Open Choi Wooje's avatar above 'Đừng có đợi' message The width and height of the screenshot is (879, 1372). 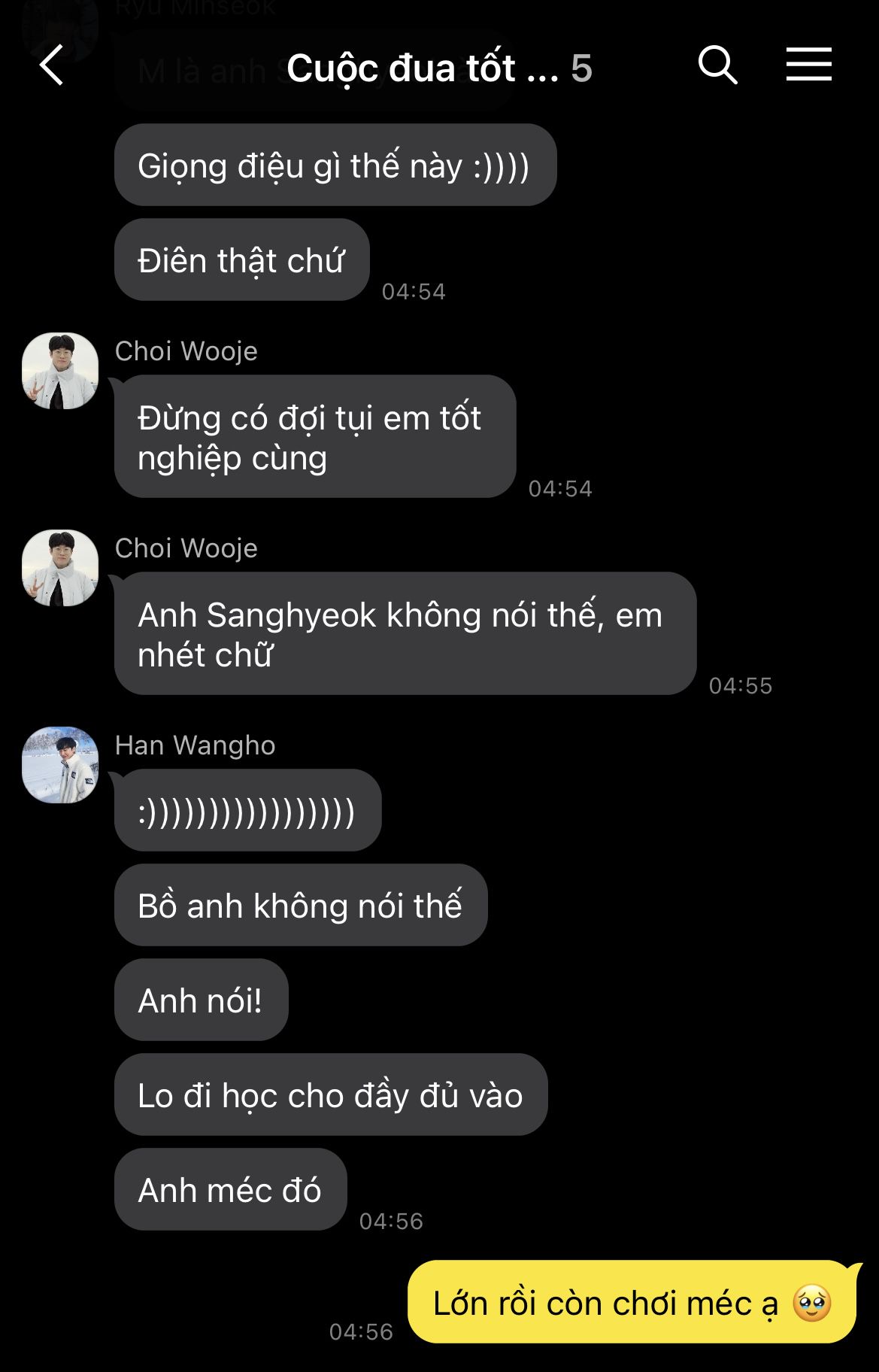pos(60,371)
